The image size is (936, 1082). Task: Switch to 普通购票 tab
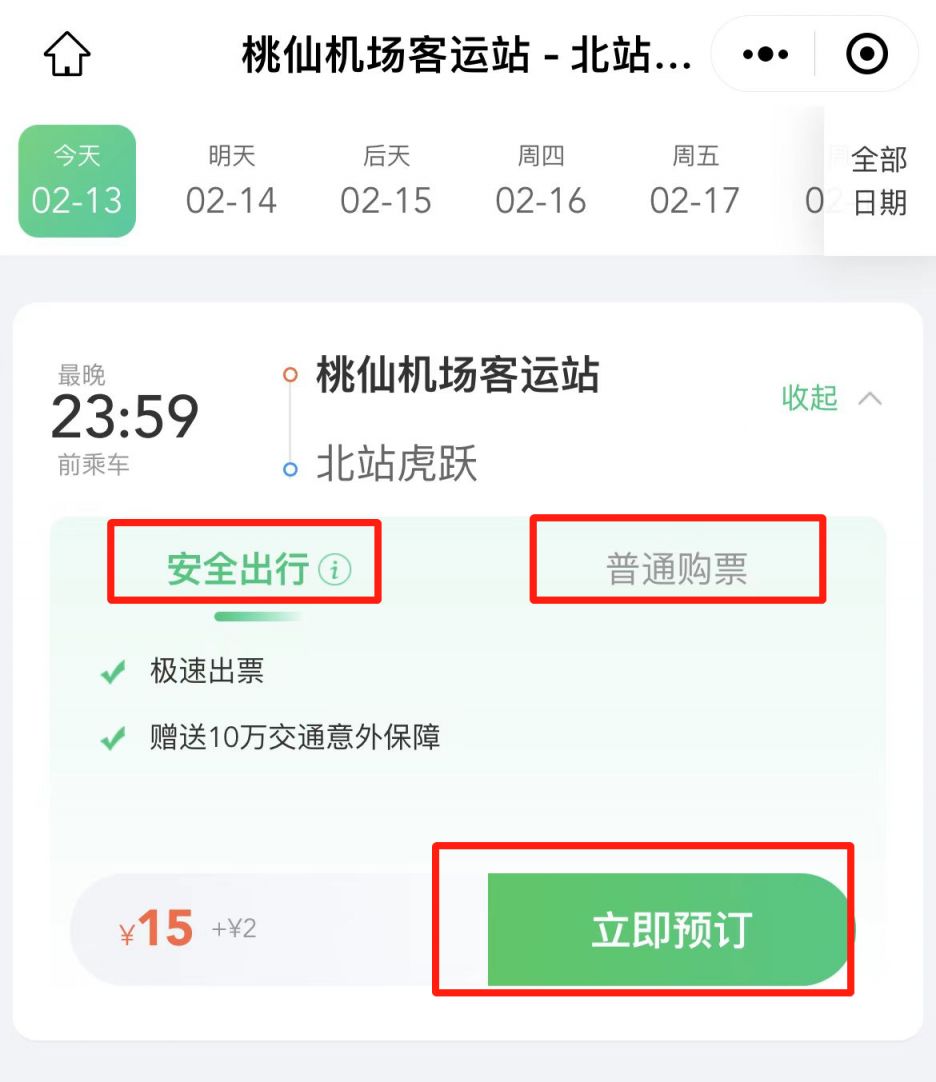676,570
